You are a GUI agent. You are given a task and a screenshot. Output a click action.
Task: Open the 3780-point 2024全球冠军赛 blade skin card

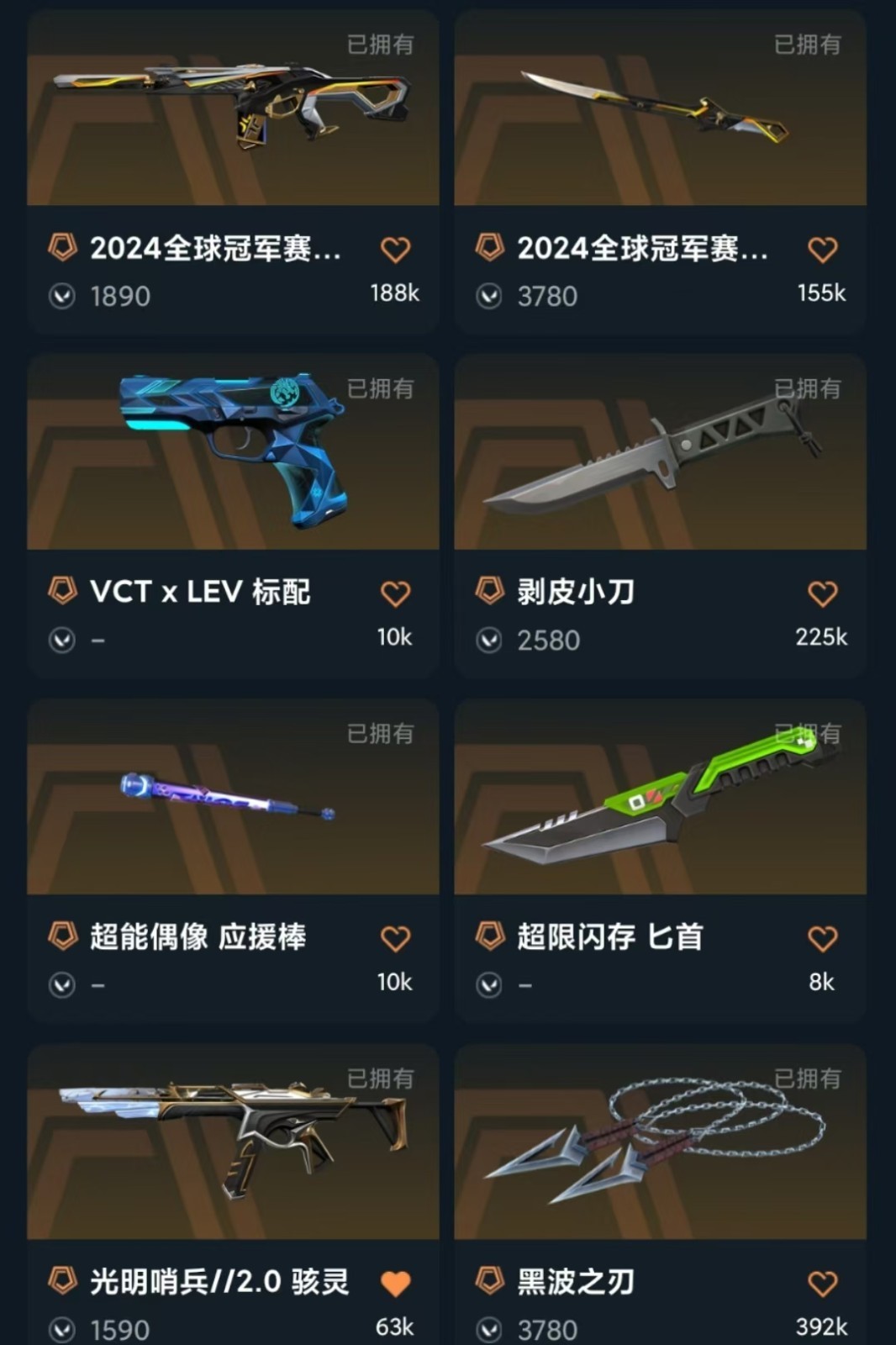(x=660, y=109)
